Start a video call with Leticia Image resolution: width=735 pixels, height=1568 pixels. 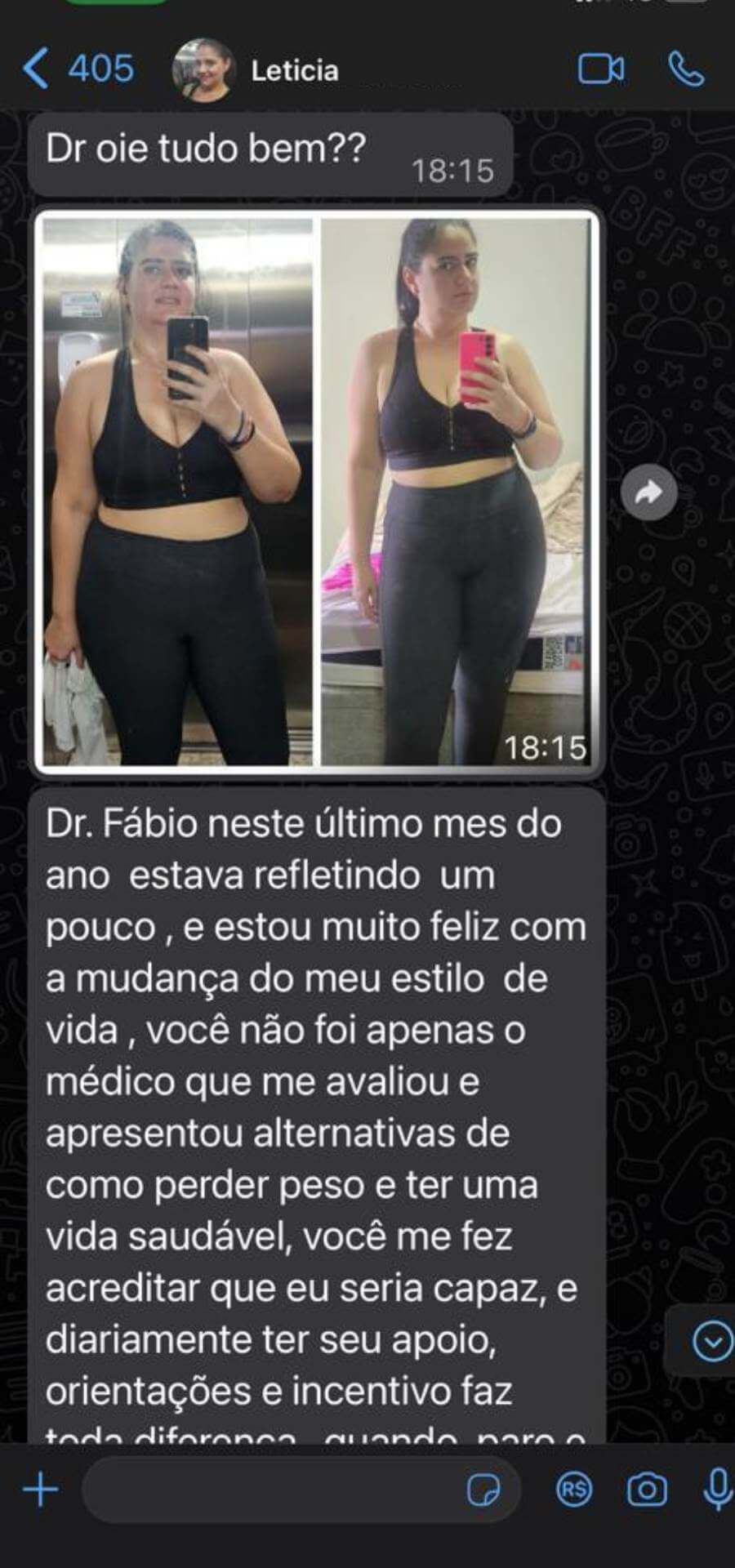[x=601, y=70]
